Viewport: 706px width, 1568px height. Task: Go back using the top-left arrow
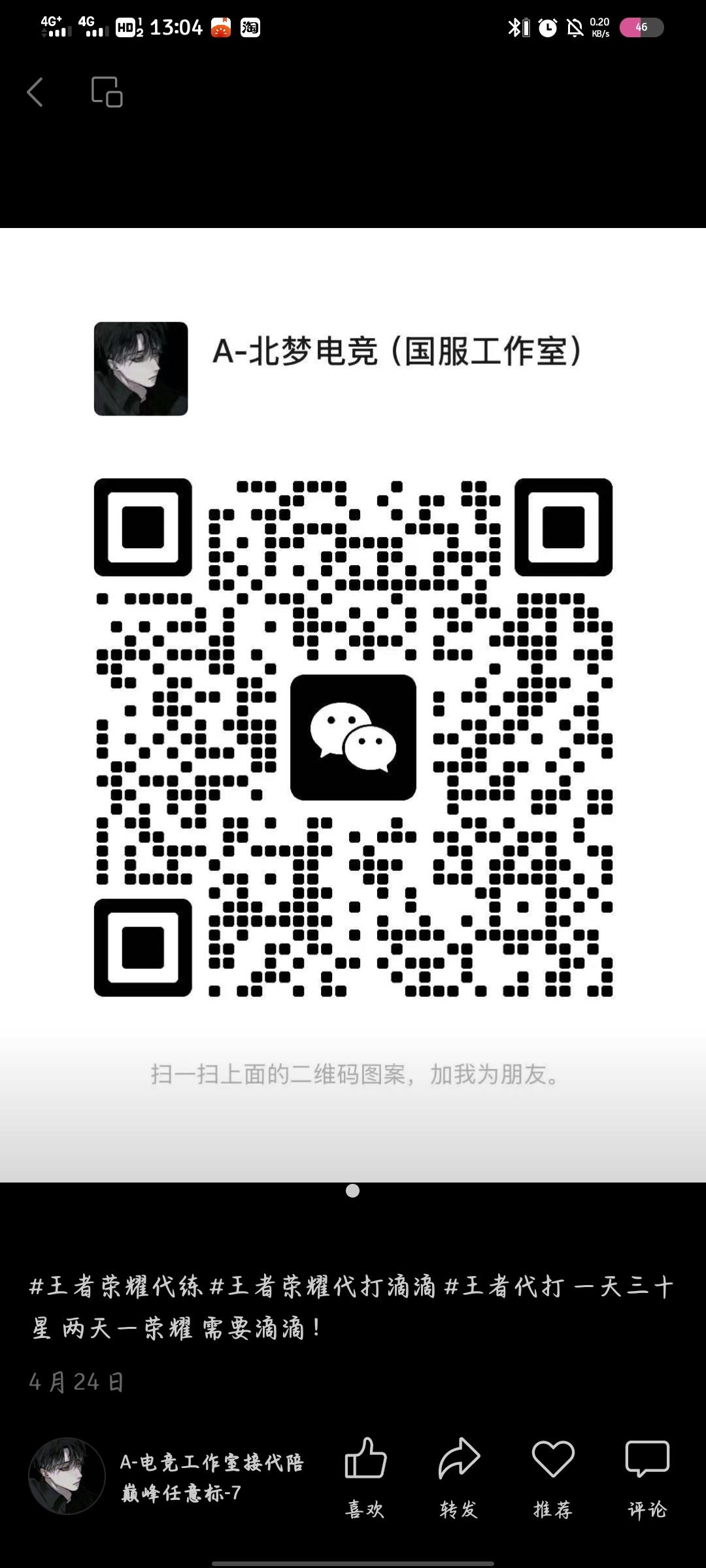click(35, 92)
